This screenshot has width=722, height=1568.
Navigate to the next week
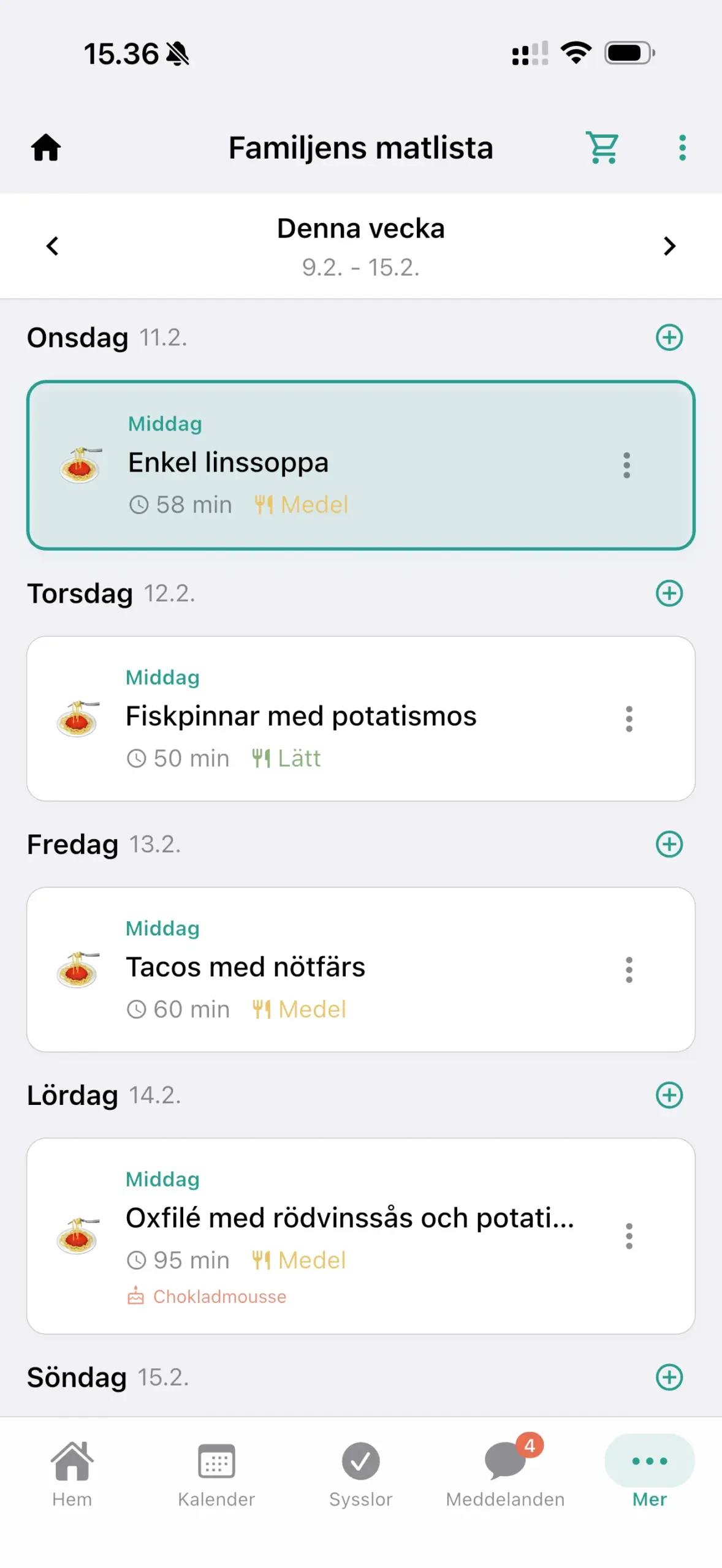coord(670,246)
